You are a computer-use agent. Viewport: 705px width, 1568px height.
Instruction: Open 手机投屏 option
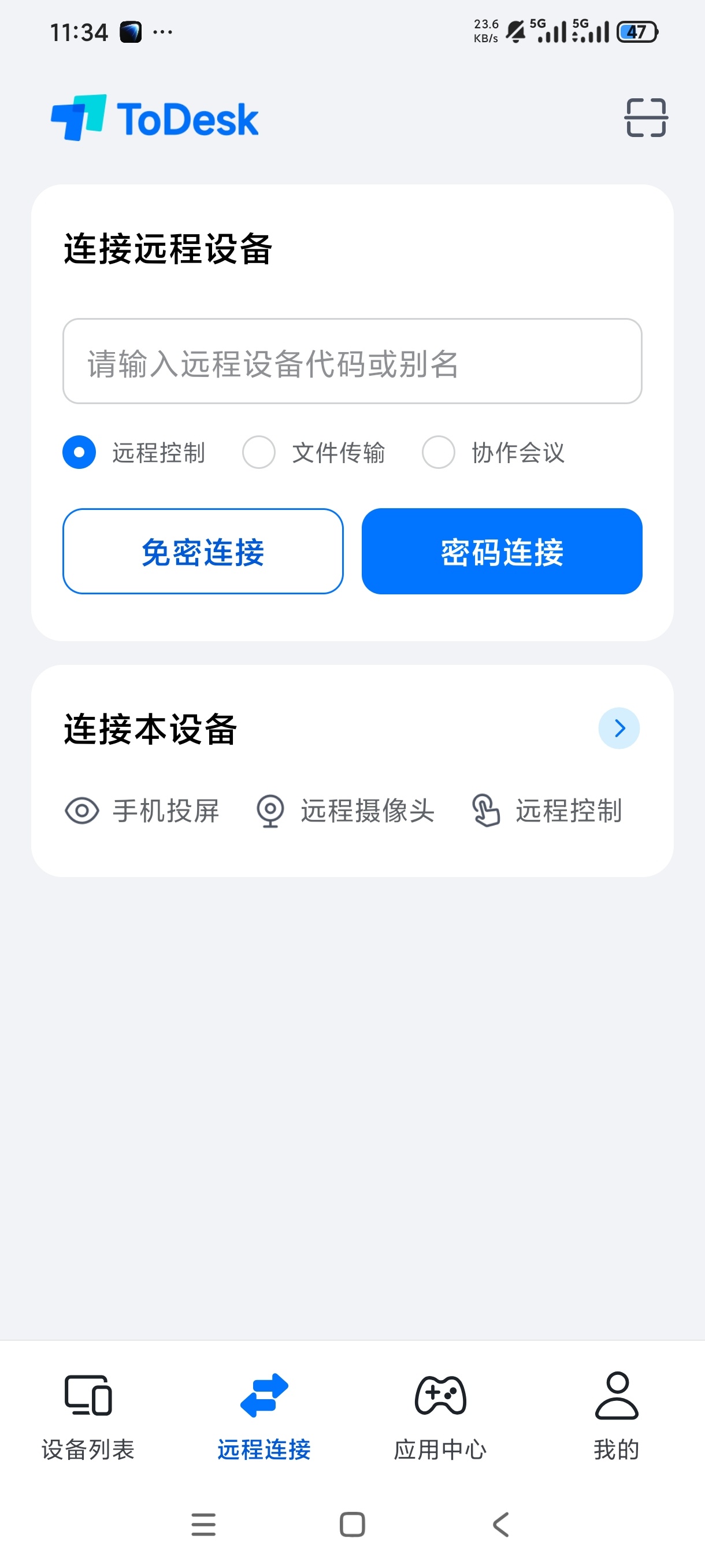pos(142,811)
